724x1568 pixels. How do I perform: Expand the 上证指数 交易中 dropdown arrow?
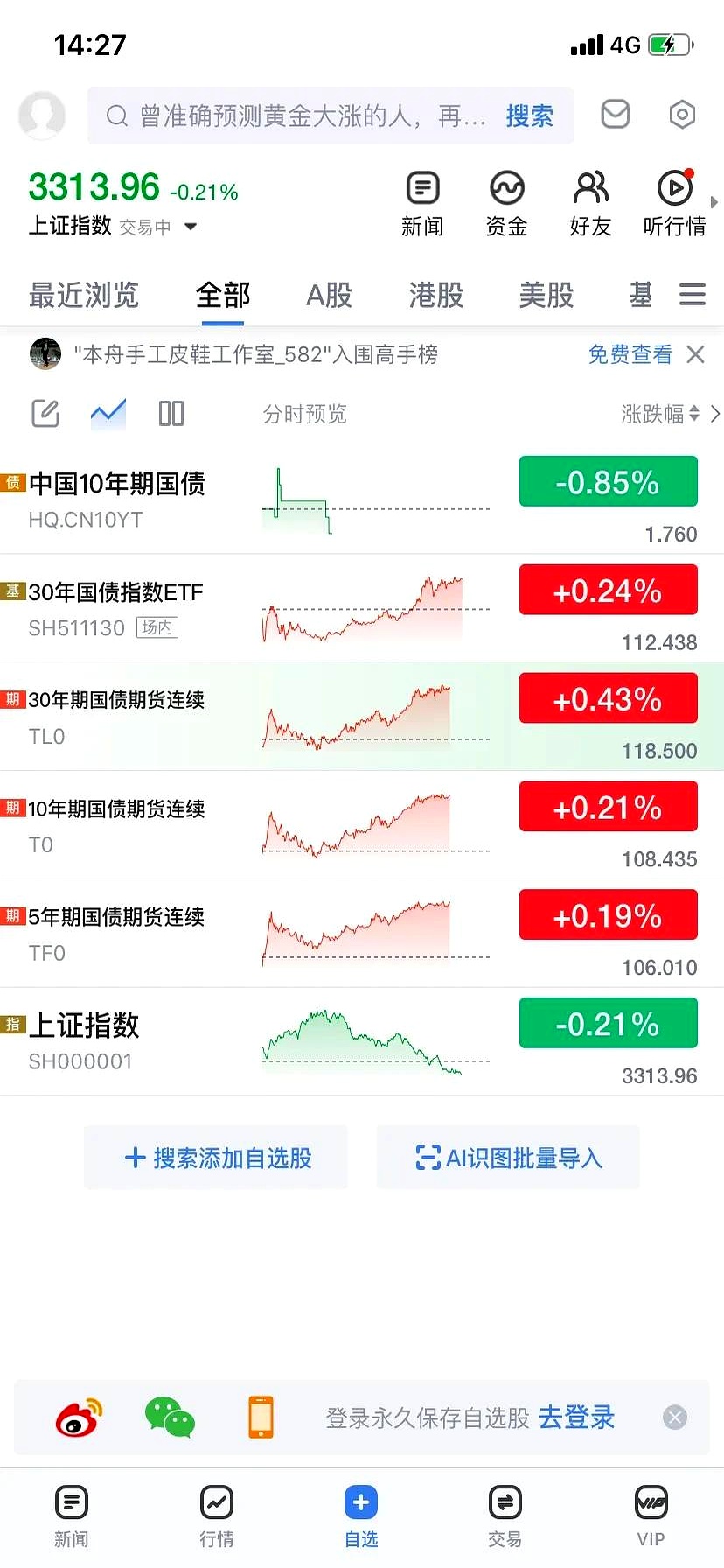pyautogui.click(x=191, y=227)
